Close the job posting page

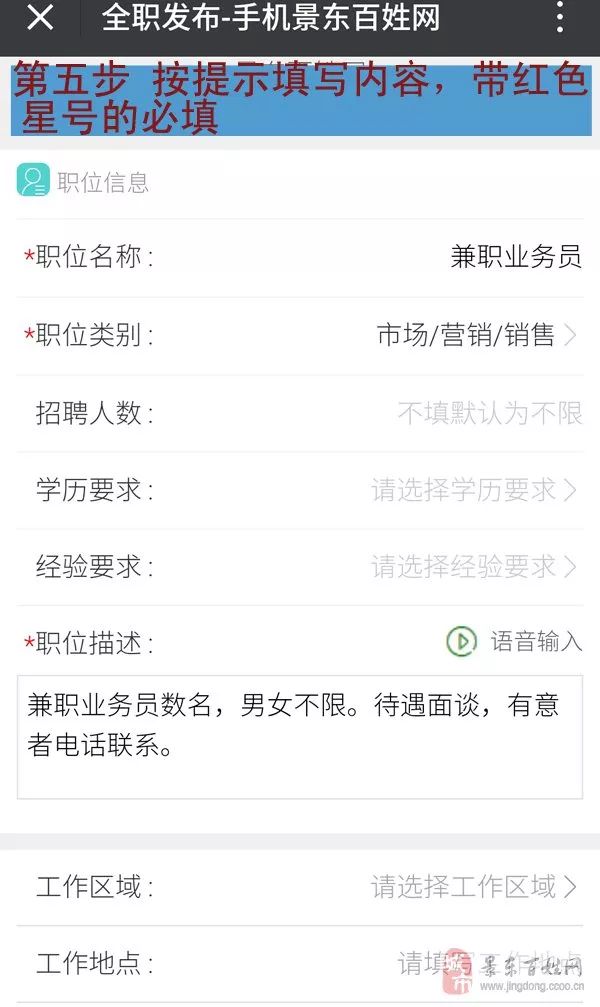[x=40, y=18]
